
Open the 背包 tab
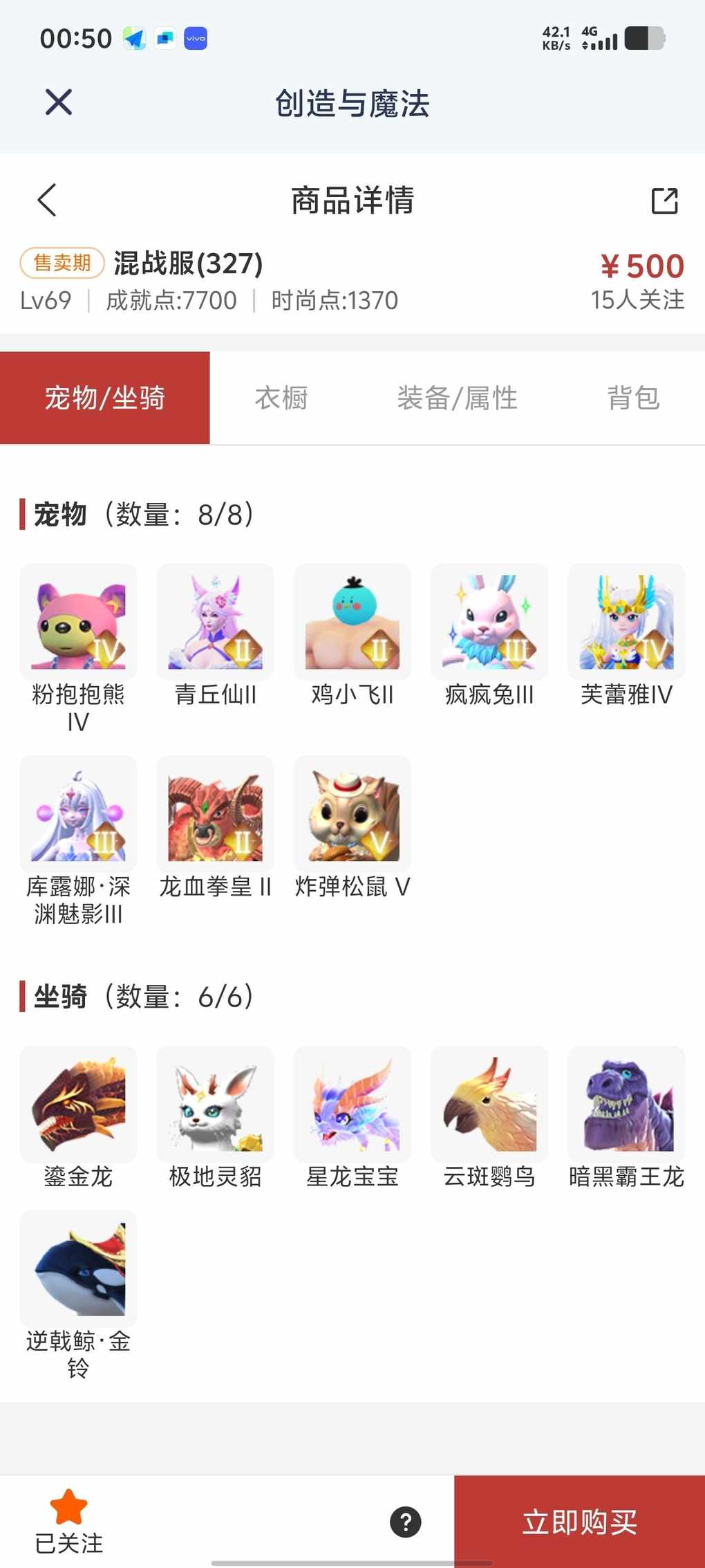click(x=633, y=398)
